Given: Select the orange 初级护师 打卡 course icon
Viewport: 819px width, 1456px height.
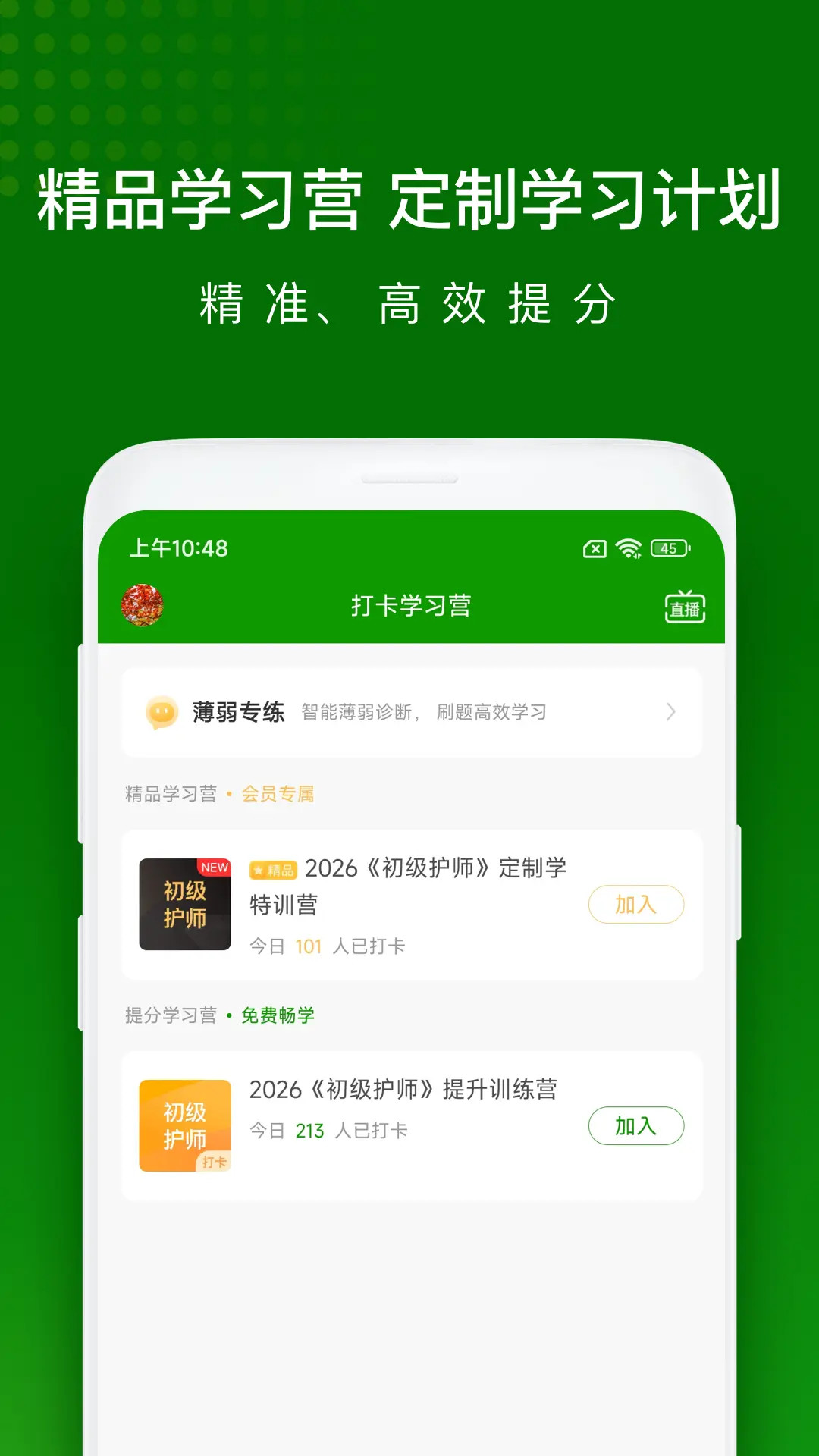Looking at the screenshot, I should click(x=185, y=1125).
